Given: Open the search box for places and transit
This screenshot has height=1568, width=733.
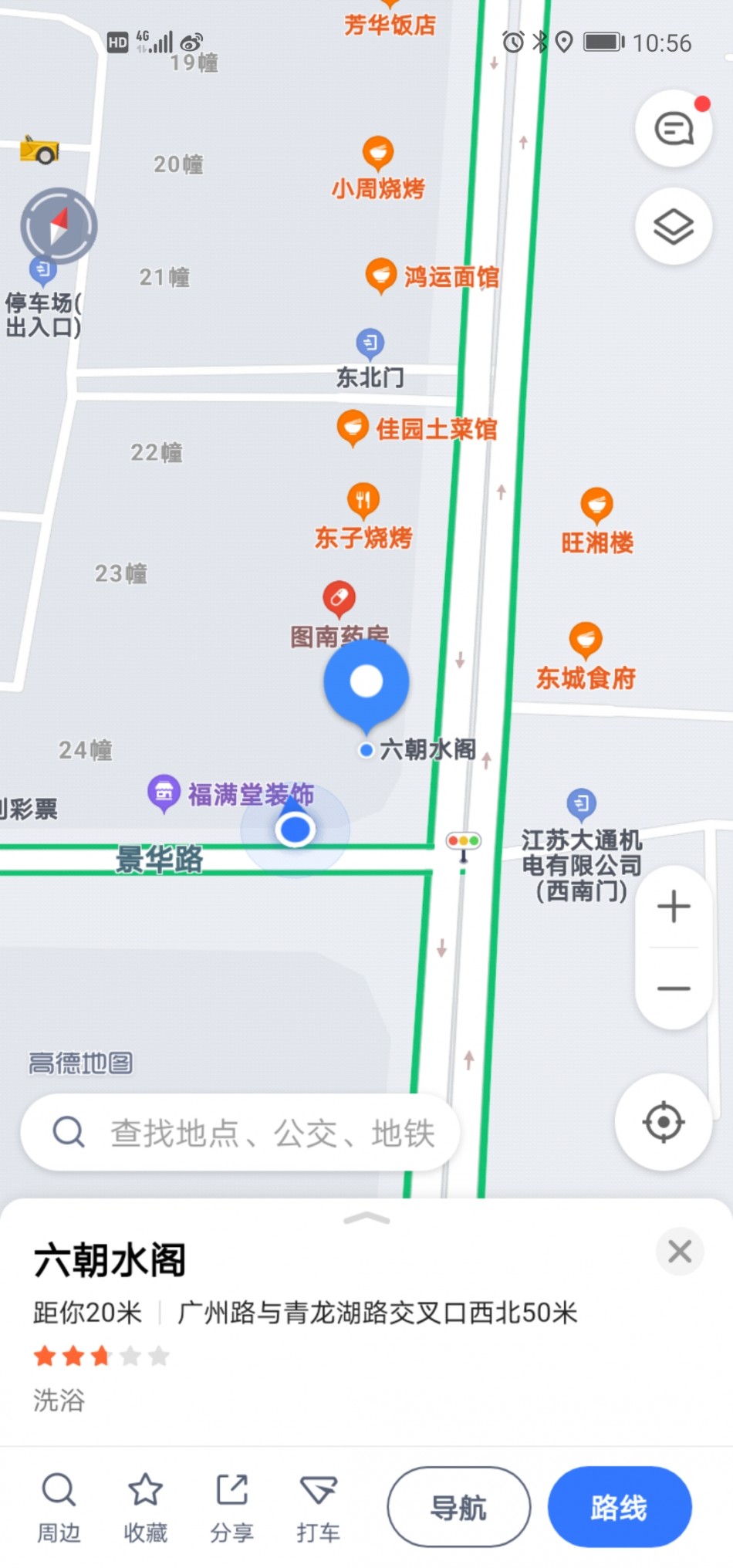Looking at the screenshot, I should 240,1132.
